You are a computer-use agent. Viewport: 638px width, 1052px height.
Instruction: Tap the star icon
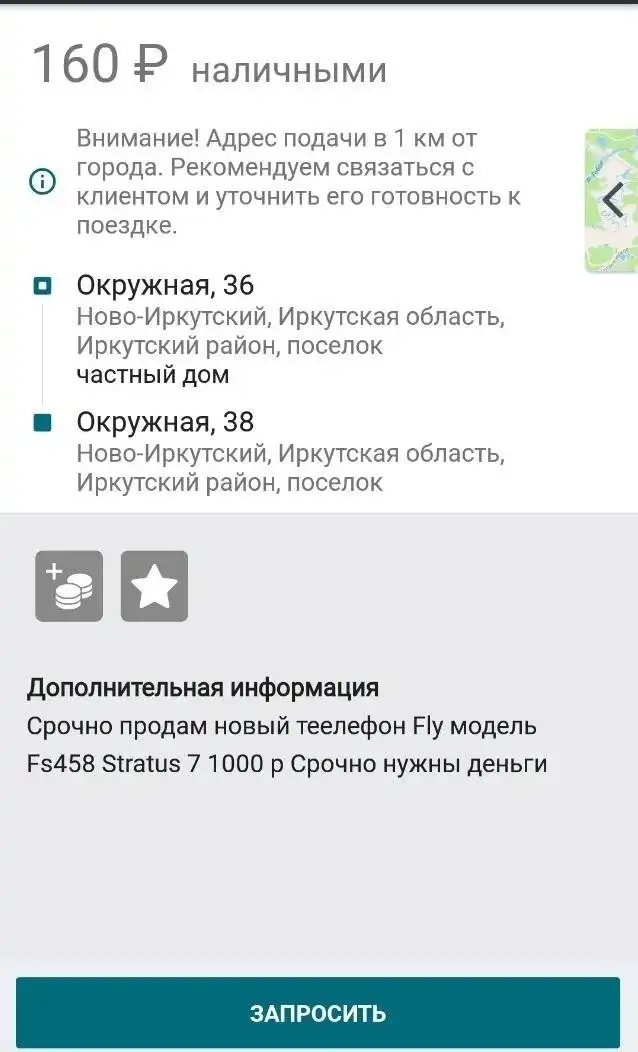[154, 586]
